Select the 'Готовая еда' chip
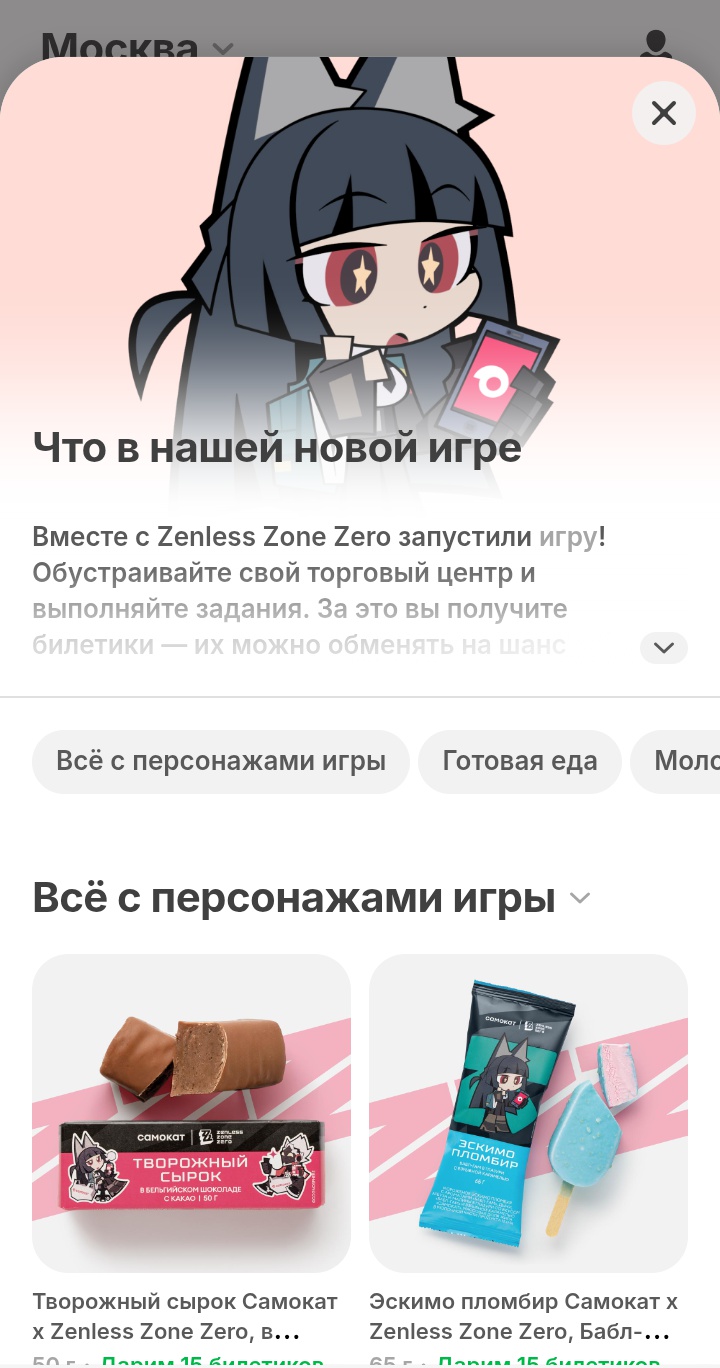The height and width of the screenshot is (1368, 720). coord(520,762)
